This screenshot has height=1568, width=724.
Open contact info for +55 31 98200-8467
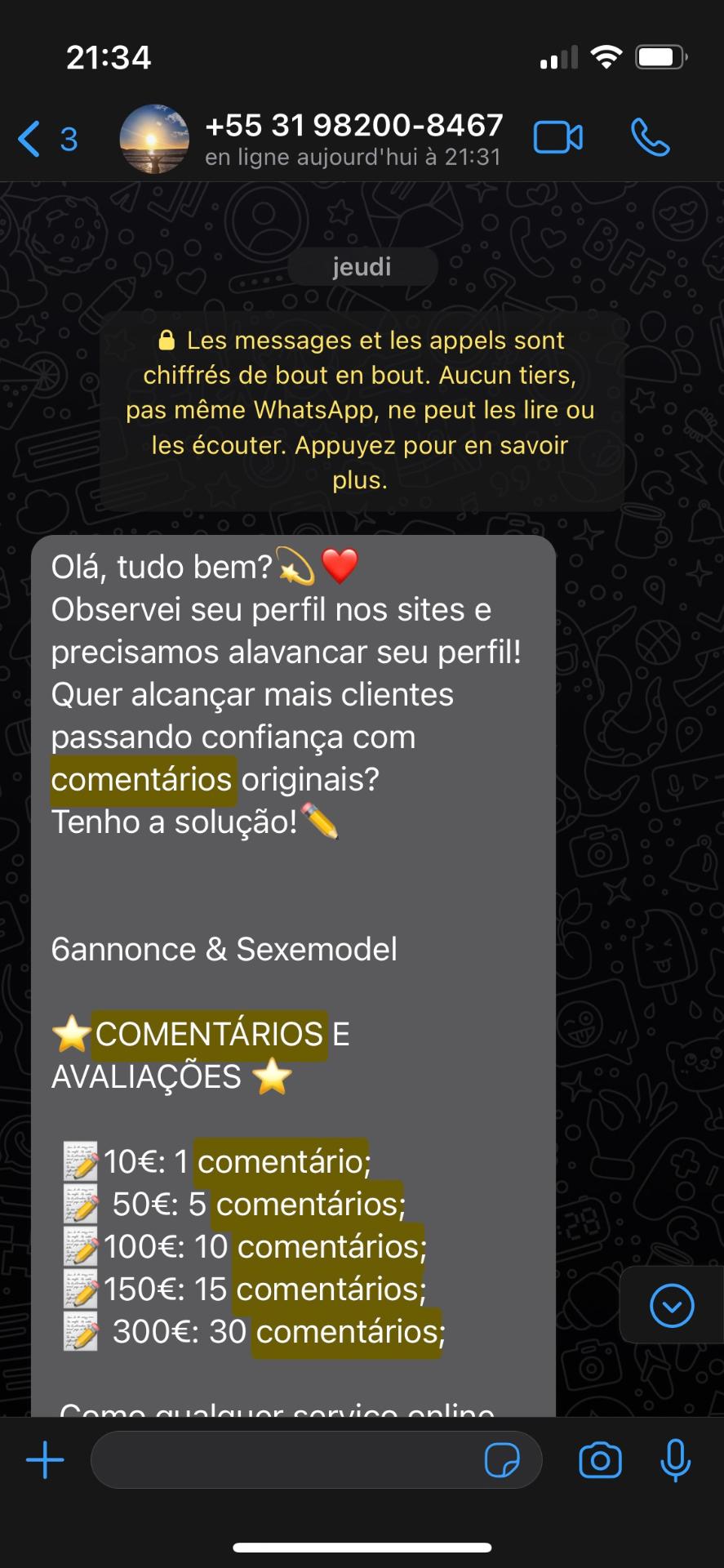[x=353, y=139]
